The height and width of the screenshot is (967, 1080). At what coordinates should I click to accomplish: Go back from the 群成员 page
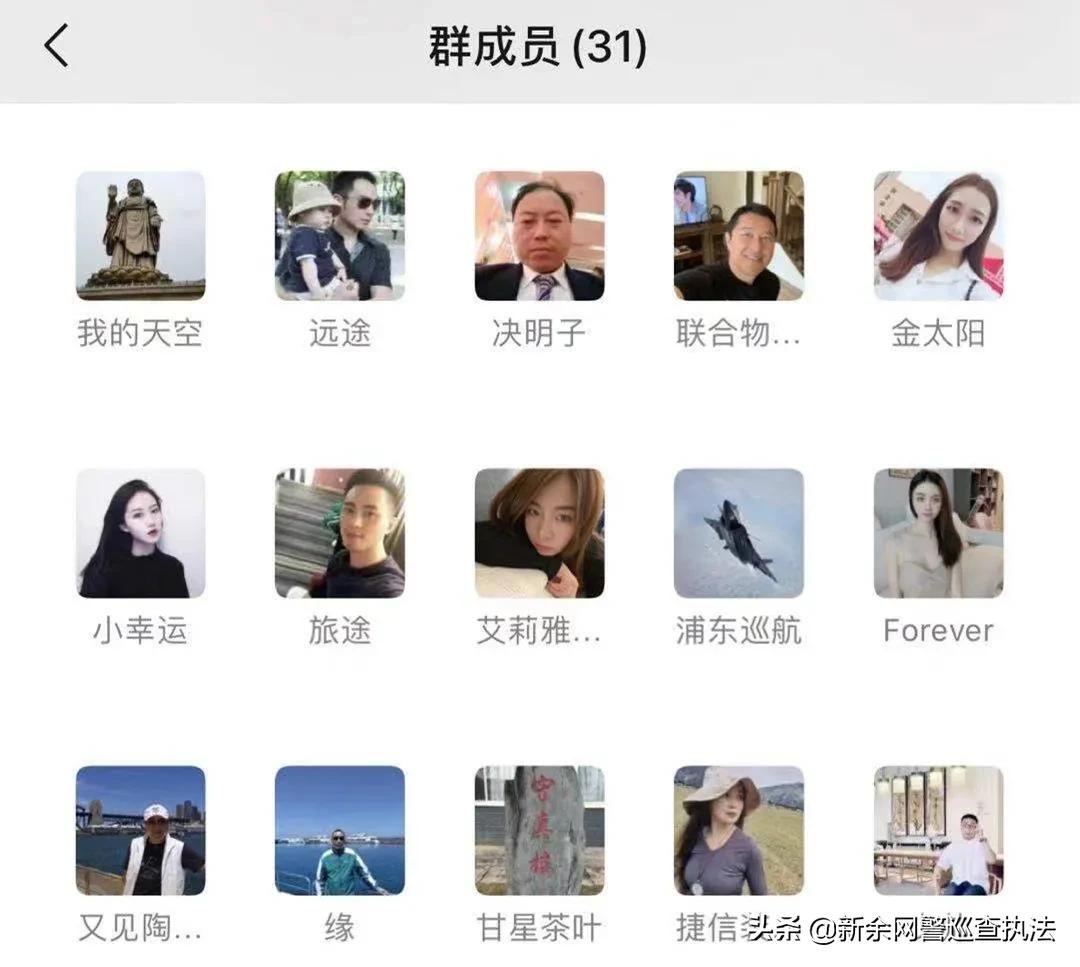point(57,47)
